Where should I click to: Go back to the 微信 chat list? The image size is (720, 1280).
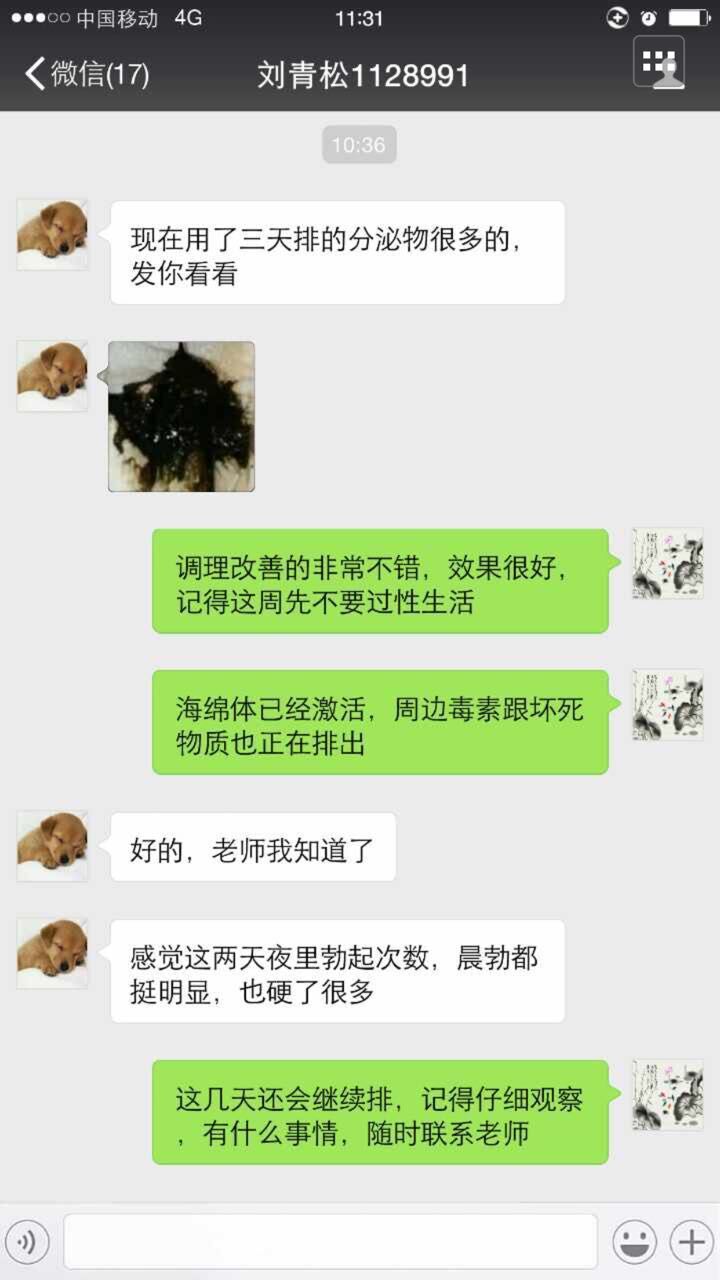click(85, 74)
